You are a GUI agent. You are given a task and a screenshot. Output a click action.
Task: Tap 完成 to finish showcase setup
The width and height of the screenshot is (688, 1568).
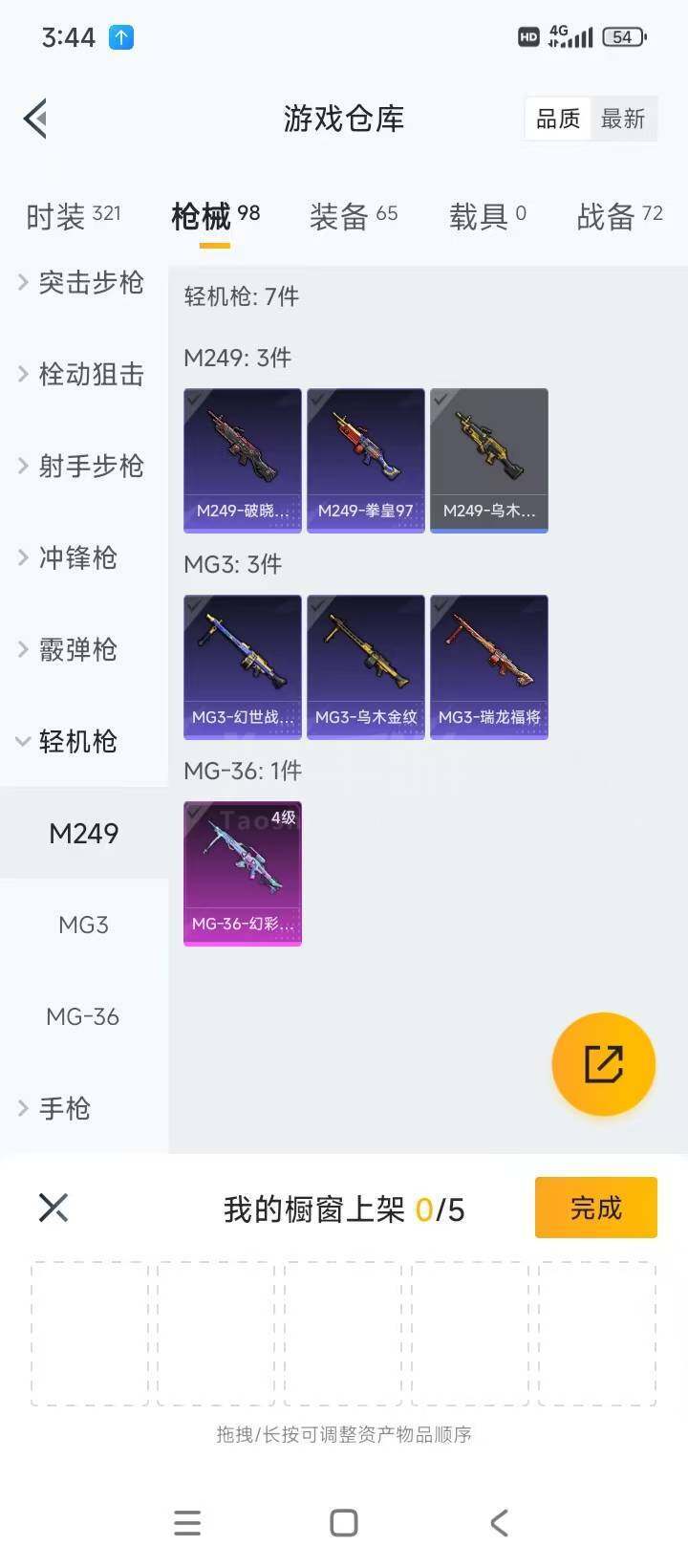click(596, 1208)
